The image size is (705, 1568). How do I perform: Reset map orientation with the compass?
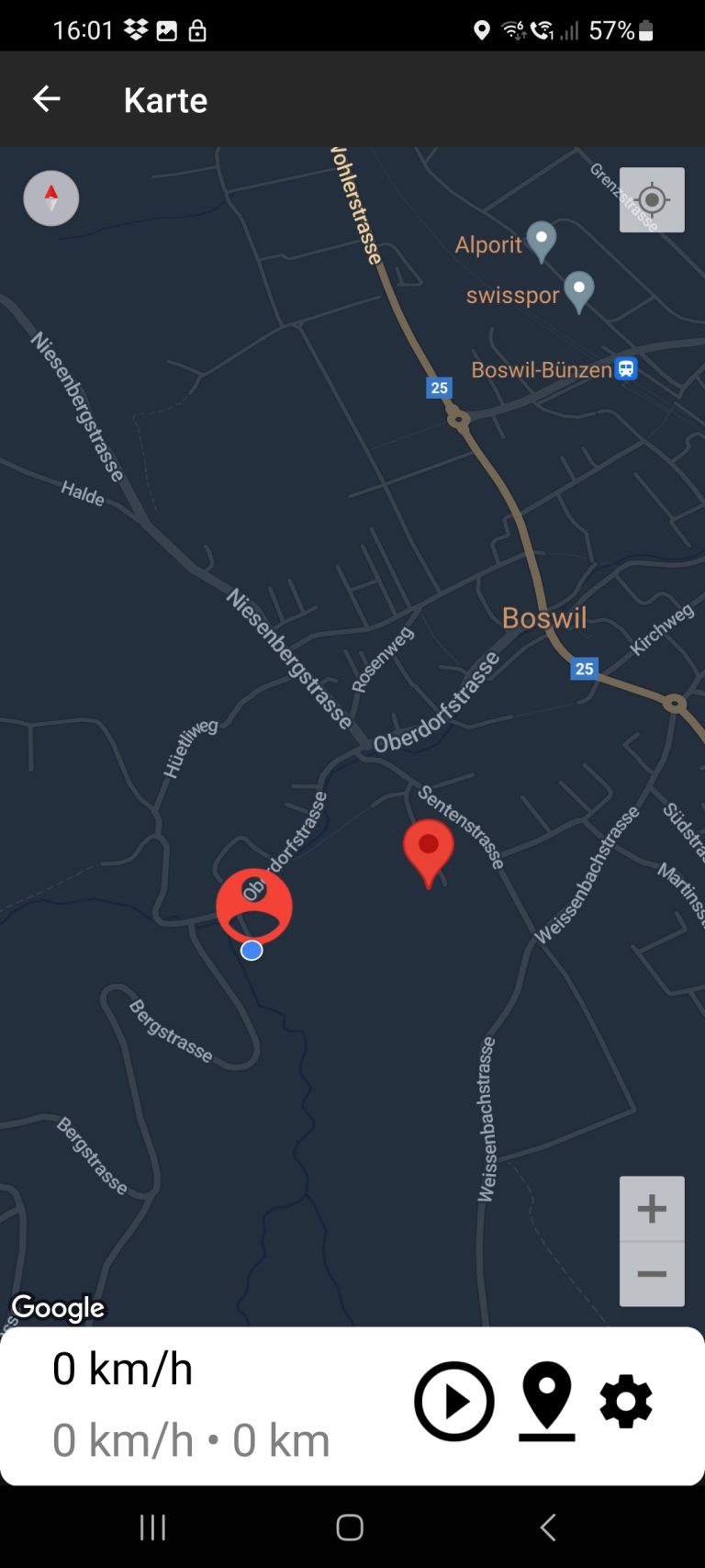tap(51, 198)
